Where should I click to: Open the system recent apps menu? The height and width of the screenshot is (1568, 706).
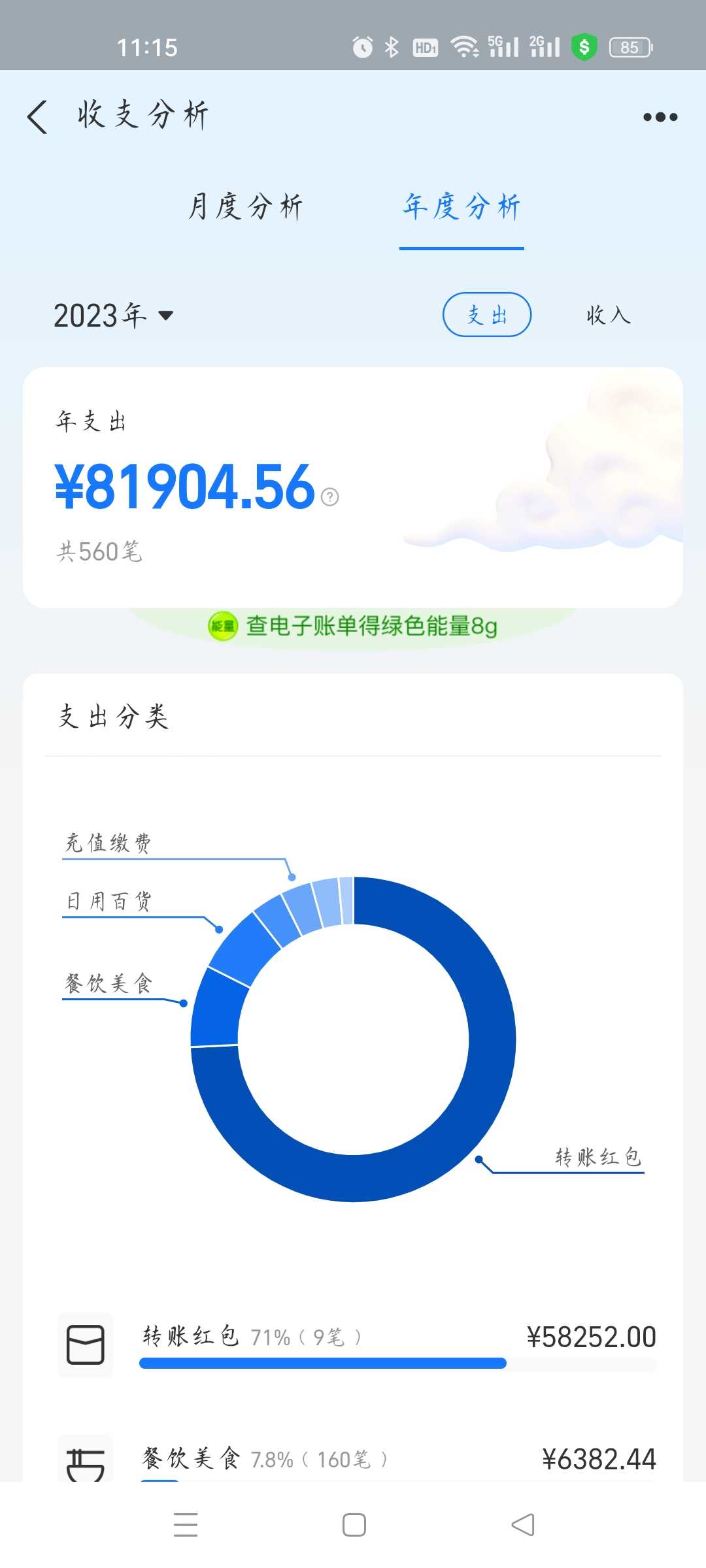pyautogui.click(x=186, y=1525)
